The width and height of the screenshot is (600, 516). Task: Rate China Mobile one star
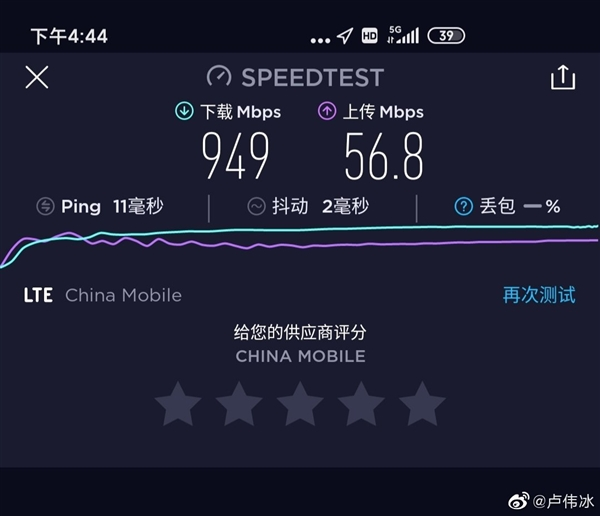[x=179, y=405]
